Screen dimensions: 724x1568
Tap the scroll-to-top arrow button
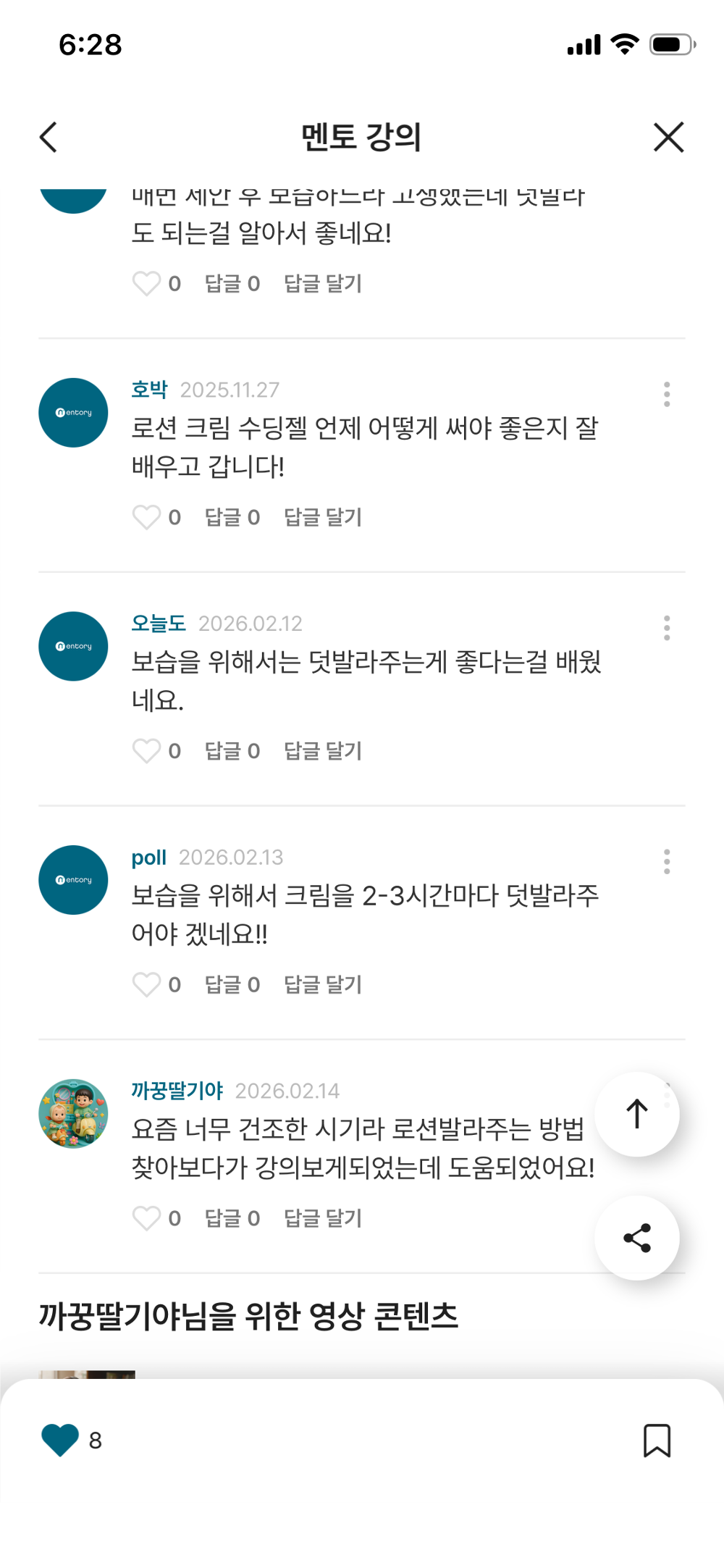pos(636,1113)
